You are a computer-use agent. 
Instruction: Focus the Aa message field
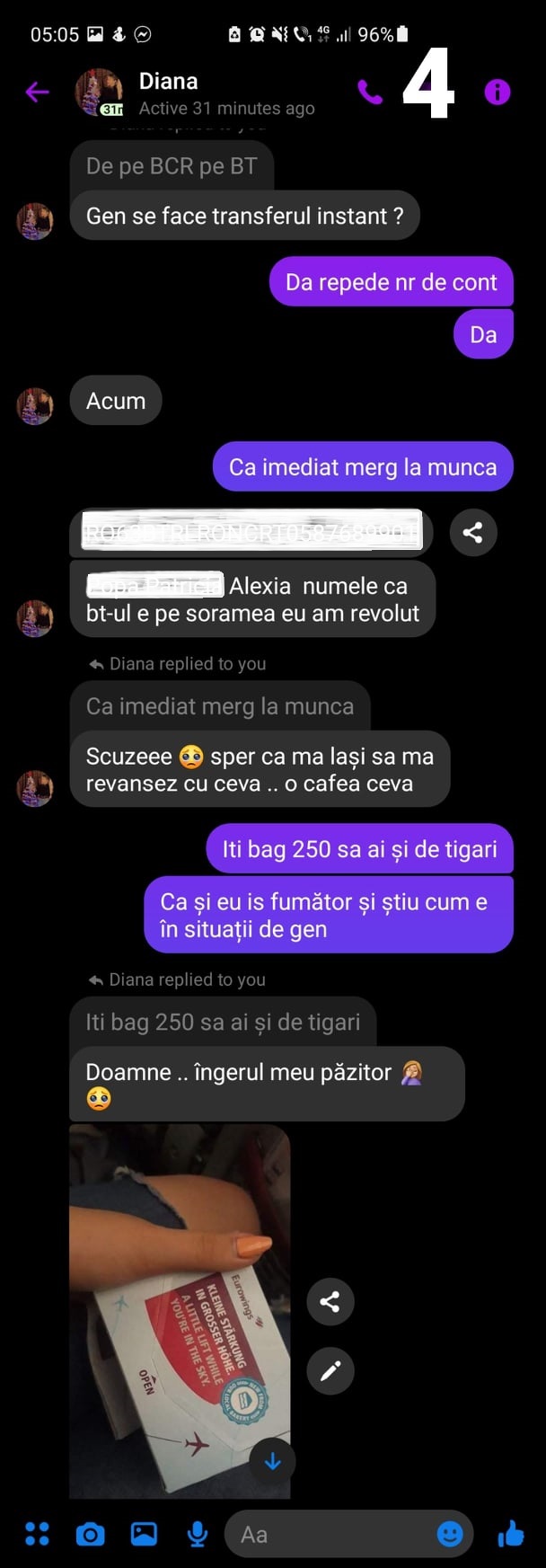(x=332, y=1534)
